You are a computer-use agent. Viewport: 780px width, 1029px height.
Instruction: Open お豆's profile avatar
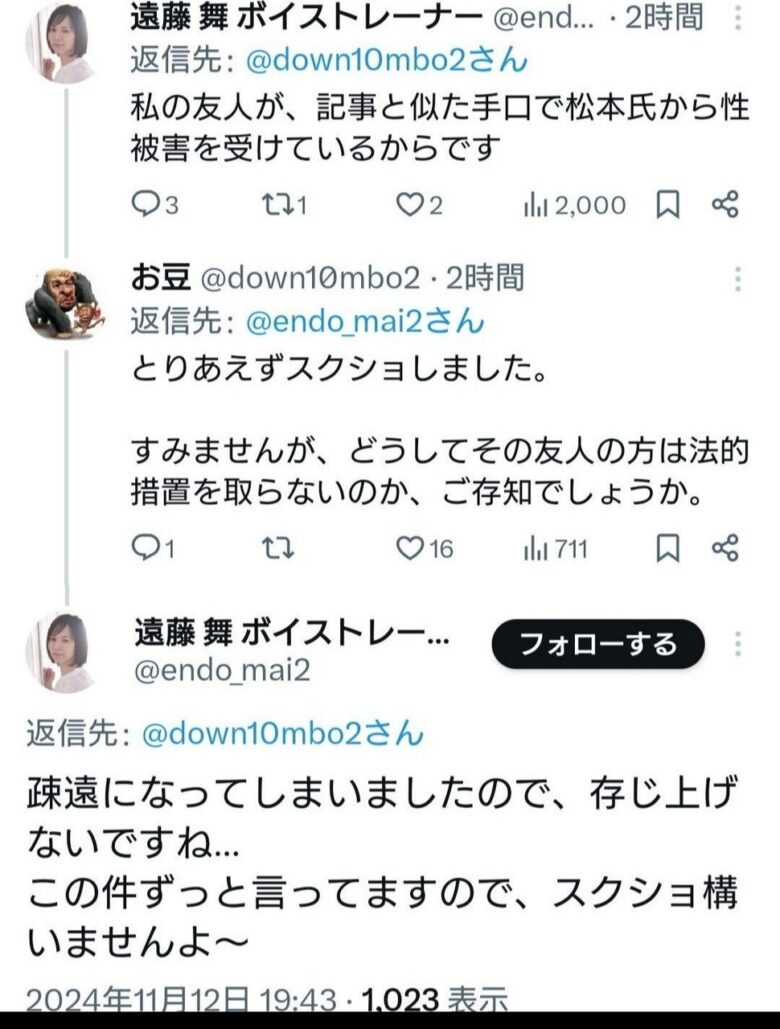(64, 302)
